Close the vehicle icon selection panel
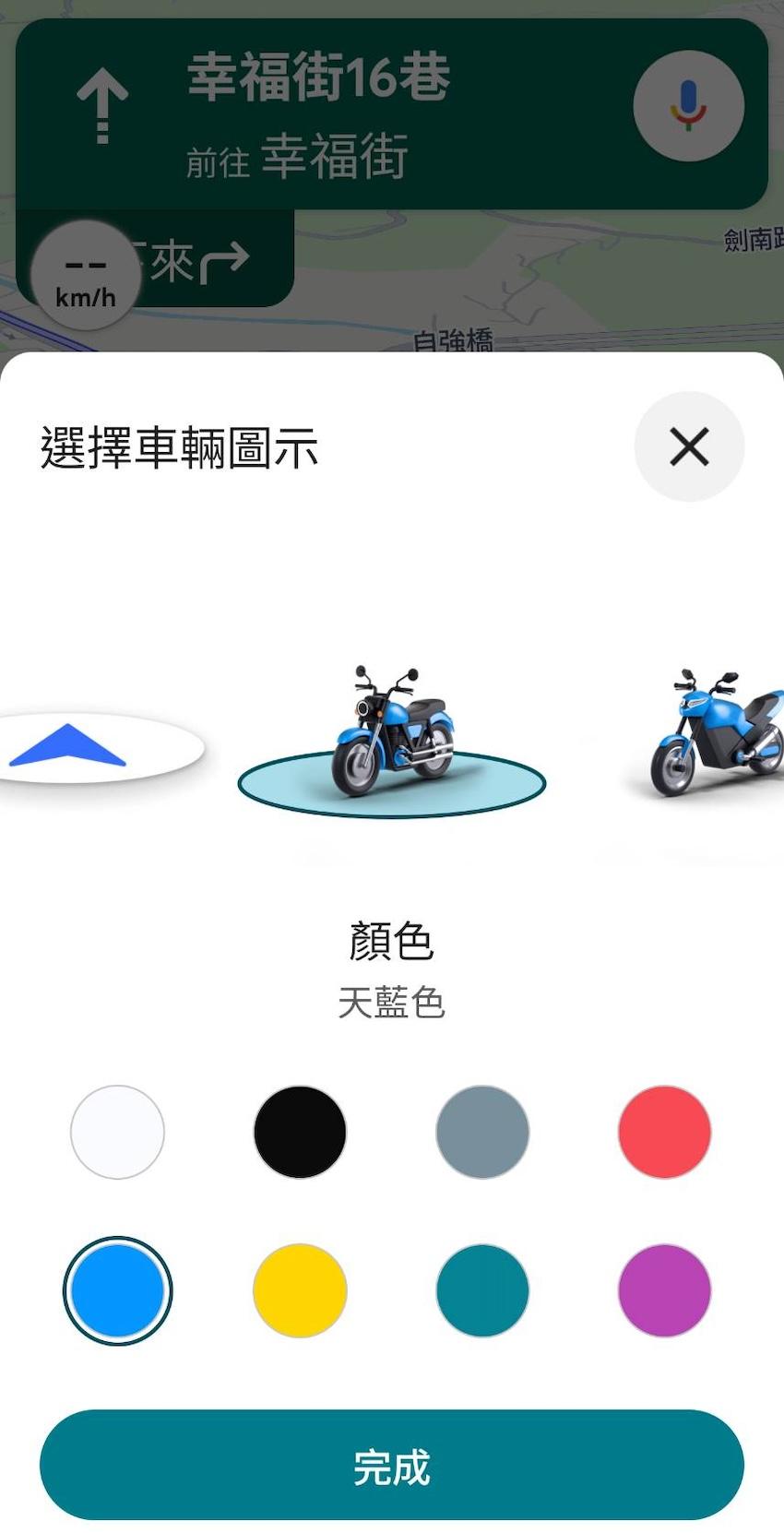The height and width of the screenshot is (1533, 784). pyautogui.click(x=689, y=446)
